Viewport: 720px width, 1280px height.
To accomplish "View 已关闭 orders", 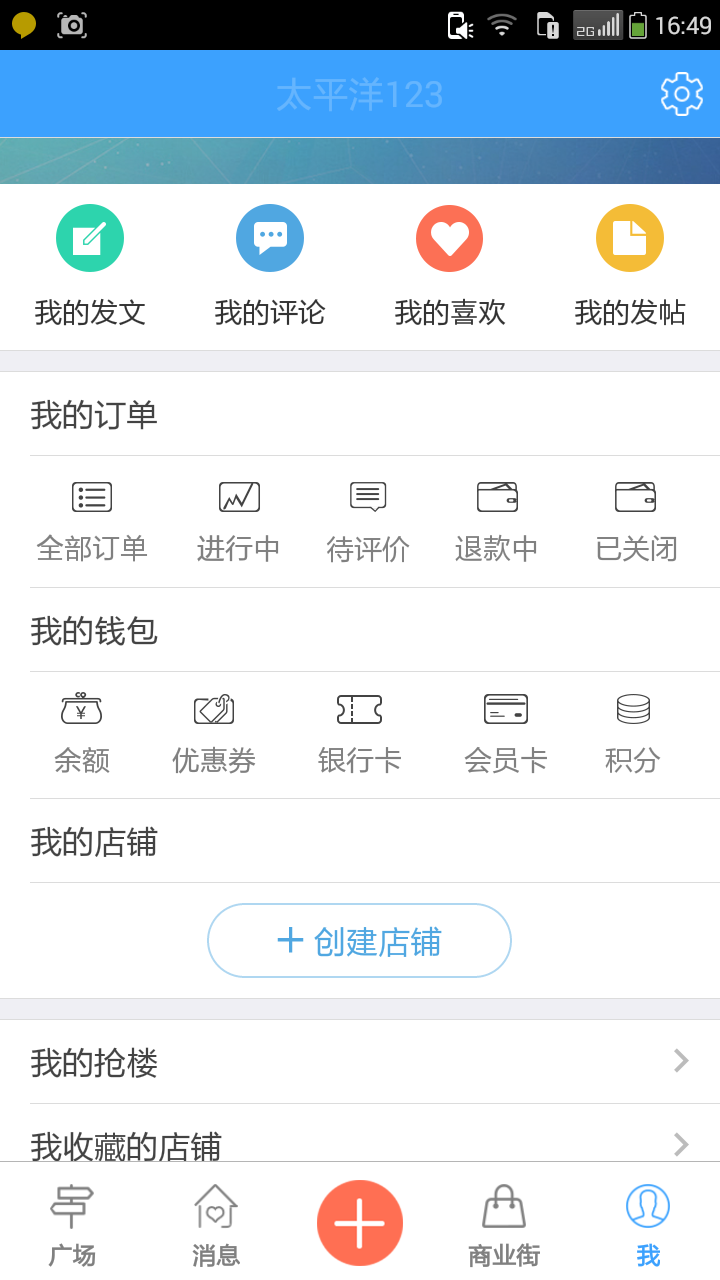I will point(636,521).
